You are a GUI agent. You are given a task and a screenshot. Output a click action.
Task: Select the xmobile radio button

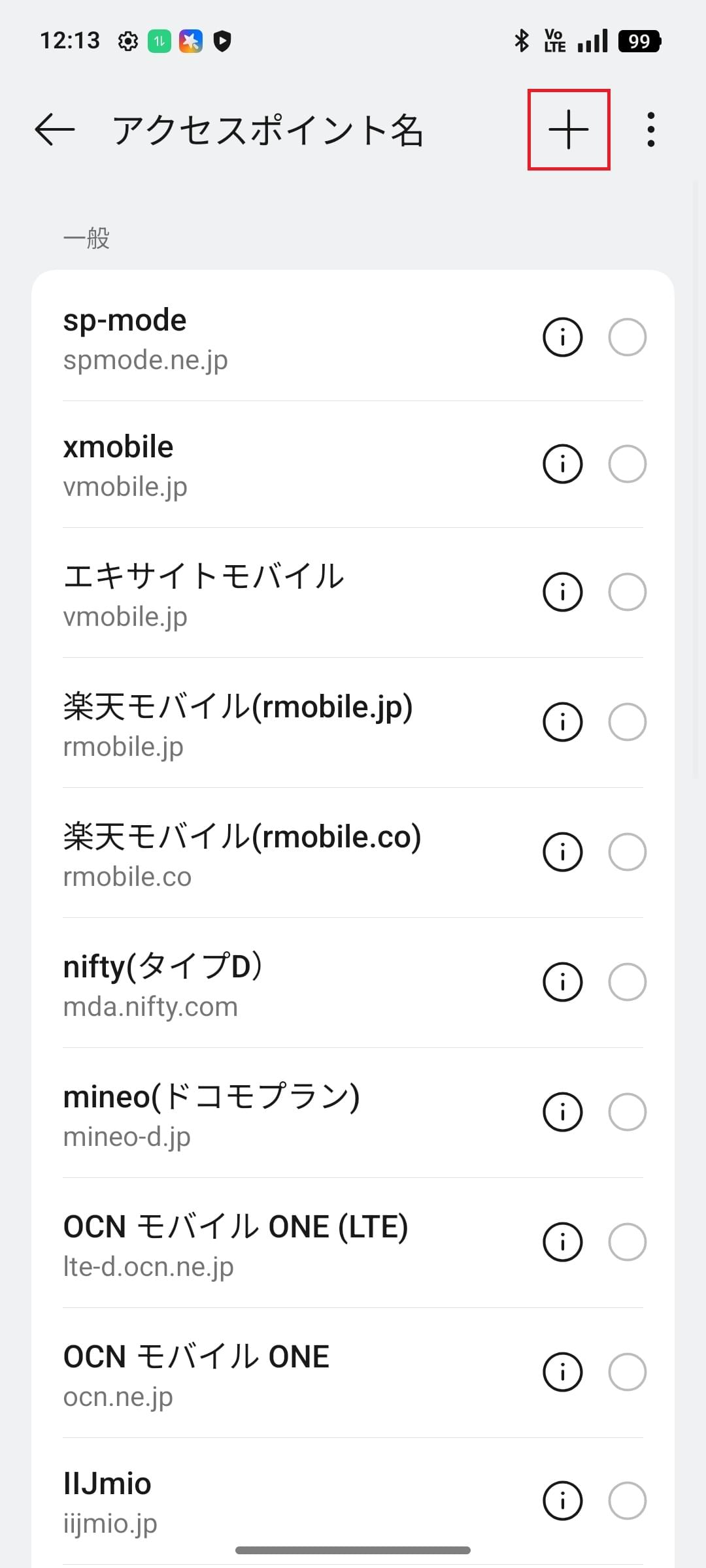coord(627,464)
